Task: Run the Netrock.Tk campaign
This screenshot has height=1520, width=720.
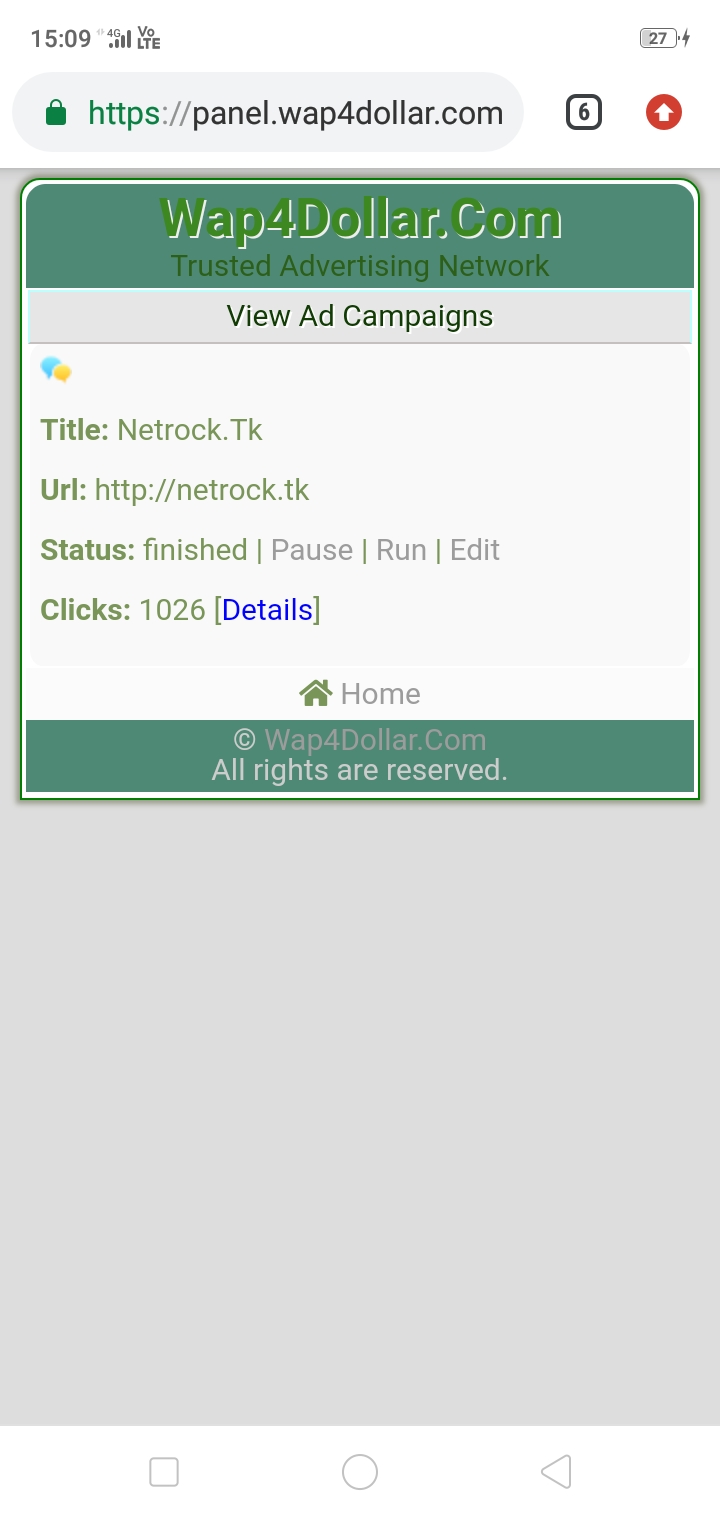Action: click(401, 550)
